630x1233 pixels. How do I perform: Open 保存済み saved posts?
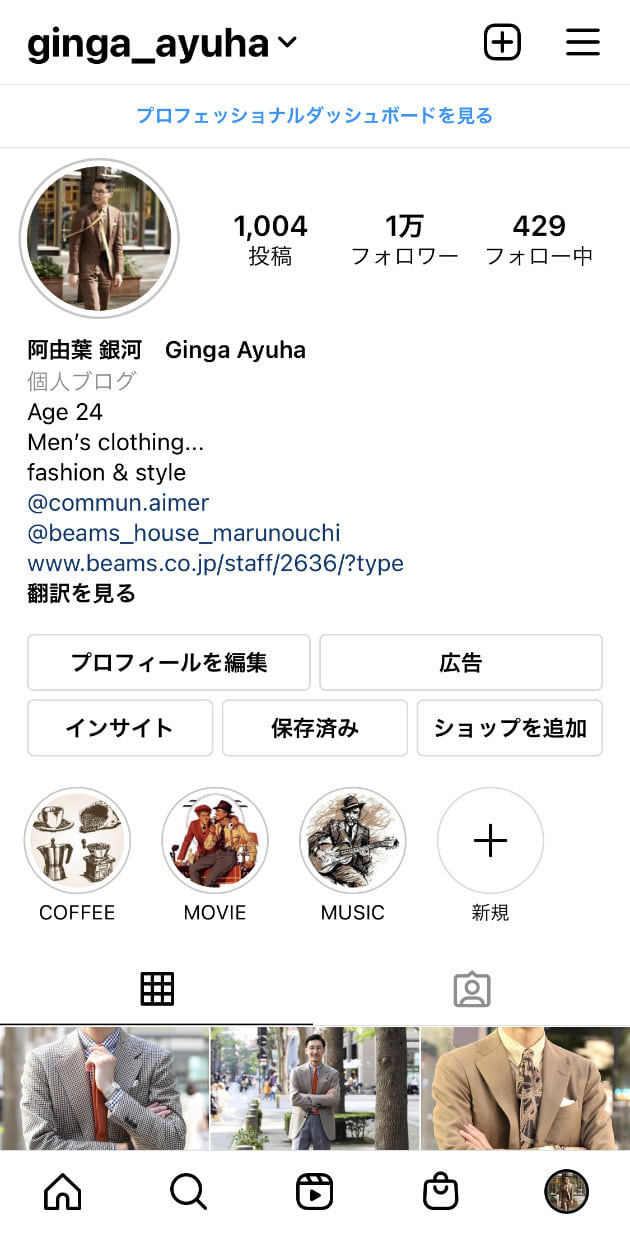pos(314,728)
